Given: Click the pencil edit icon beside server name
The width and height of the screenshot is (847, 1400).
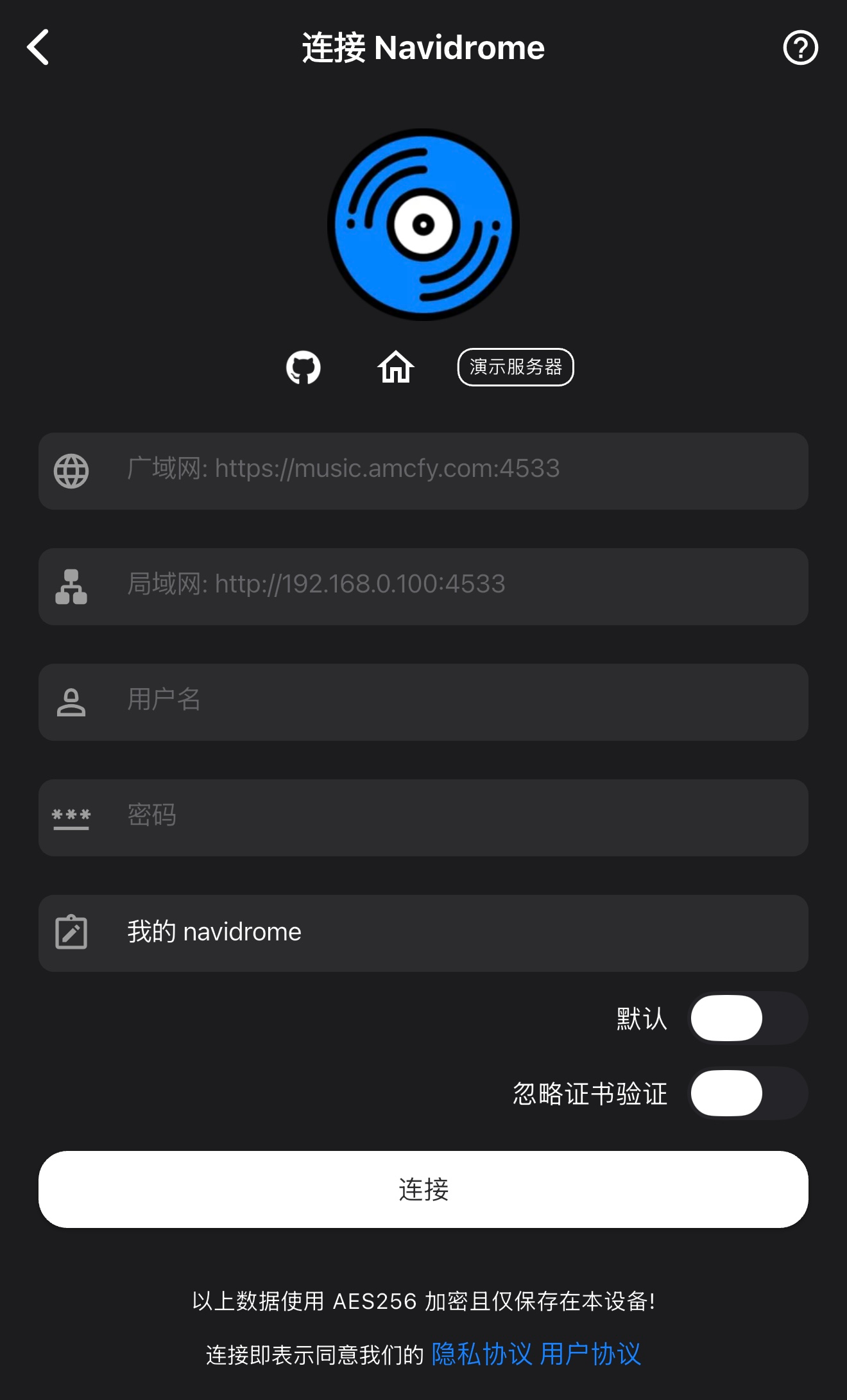Looking at the screenshot, I should tap(71, 932).
